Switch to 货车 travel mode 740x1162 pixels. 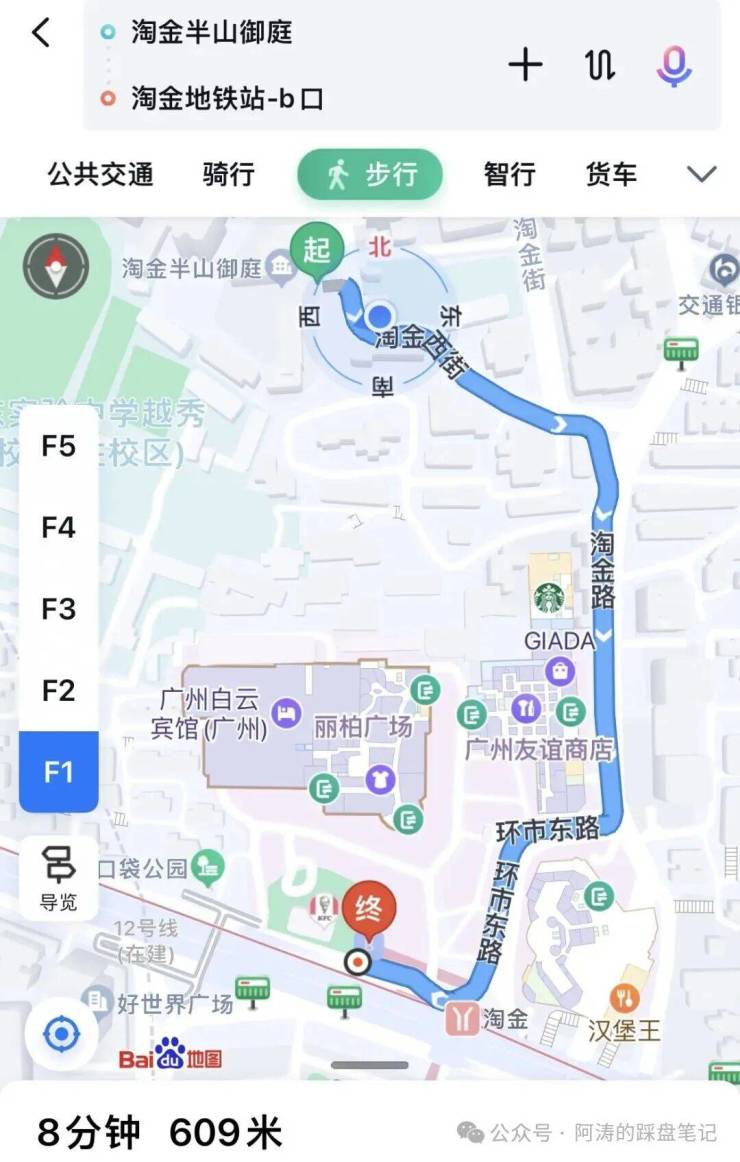610,175
